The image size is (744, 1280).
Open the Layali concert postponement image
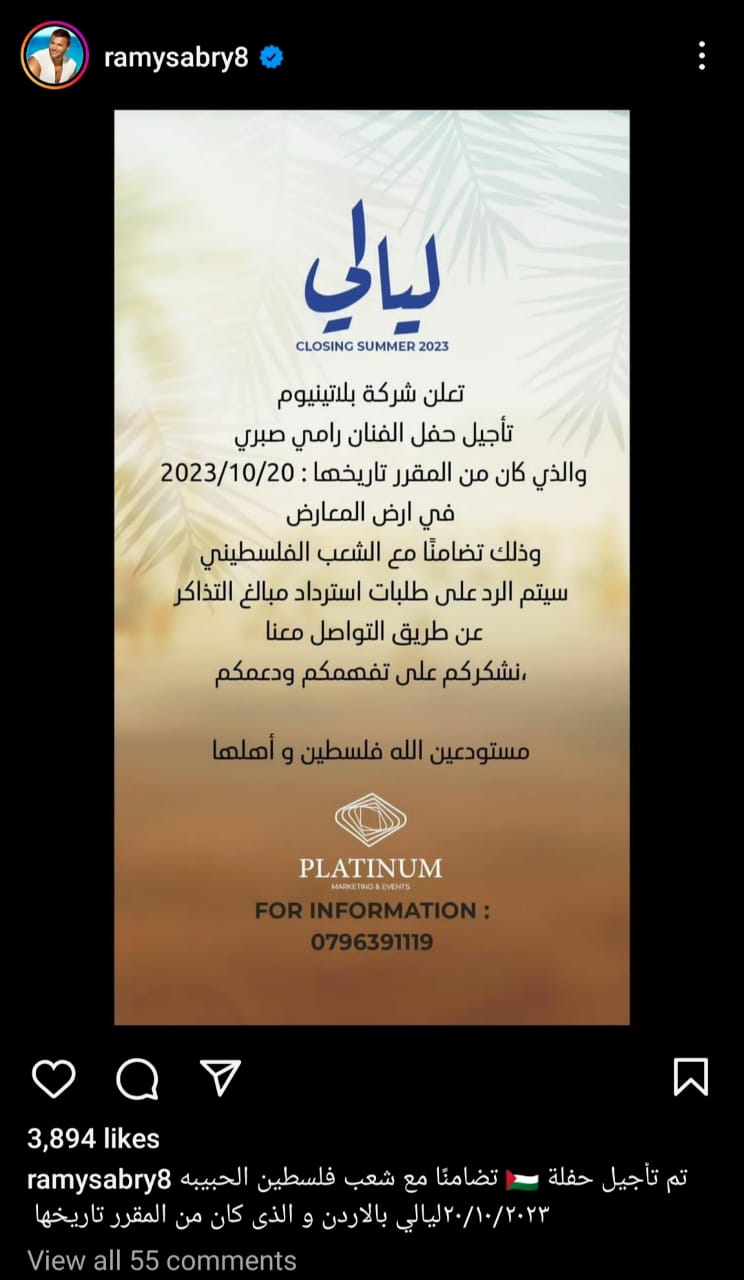[372, 567]
